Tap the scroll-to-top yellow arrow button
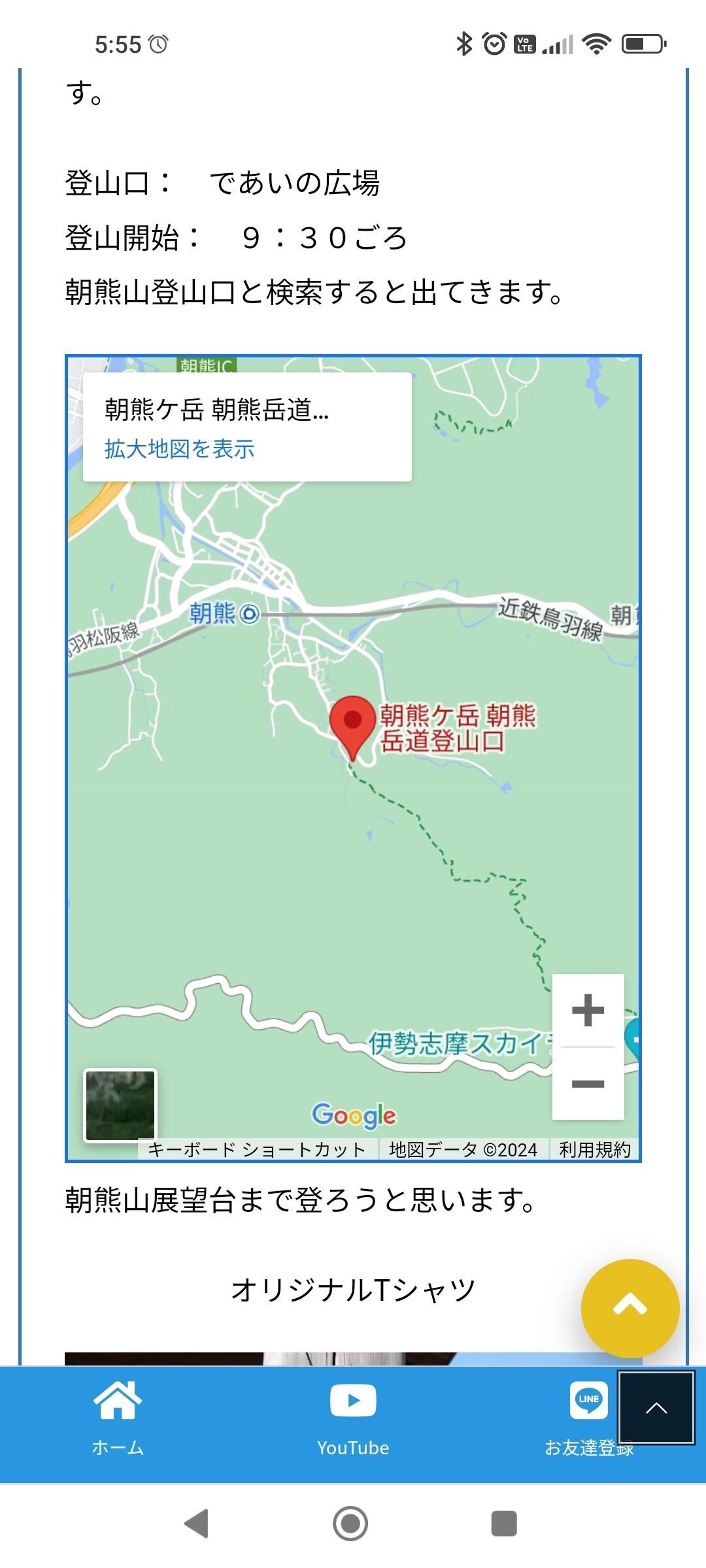This screenshot has height=1568, width=706. pos(630,1309)
